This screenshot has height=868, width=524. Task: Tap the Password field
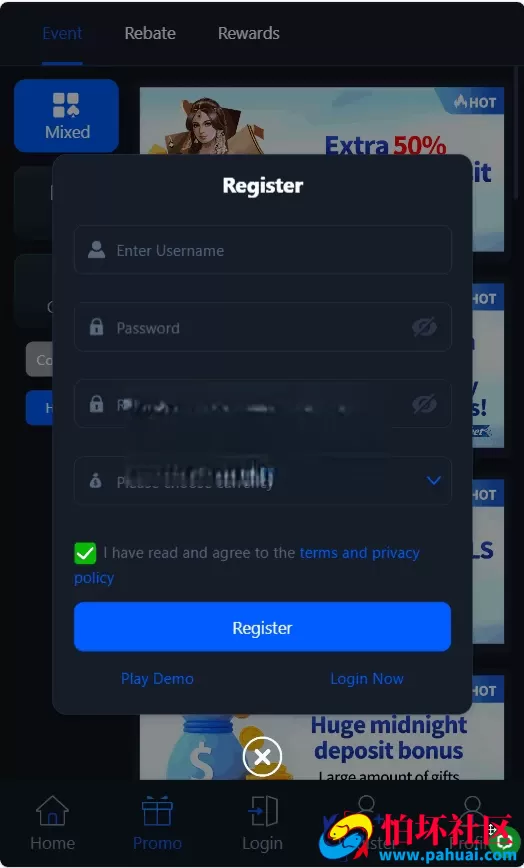[x=262, y=327]
